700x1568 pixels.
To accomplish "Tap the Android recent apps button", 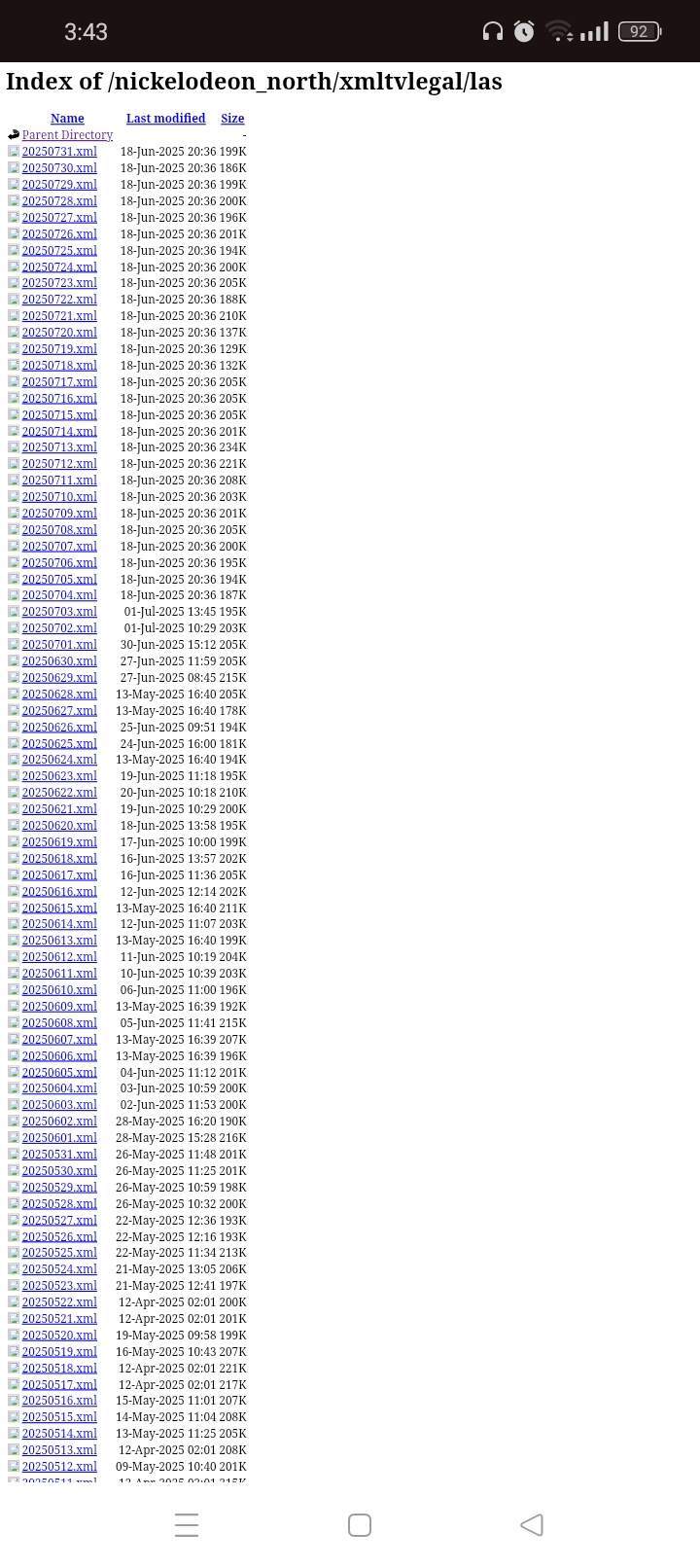I will pyautogui.click(x=186, y=1525).
